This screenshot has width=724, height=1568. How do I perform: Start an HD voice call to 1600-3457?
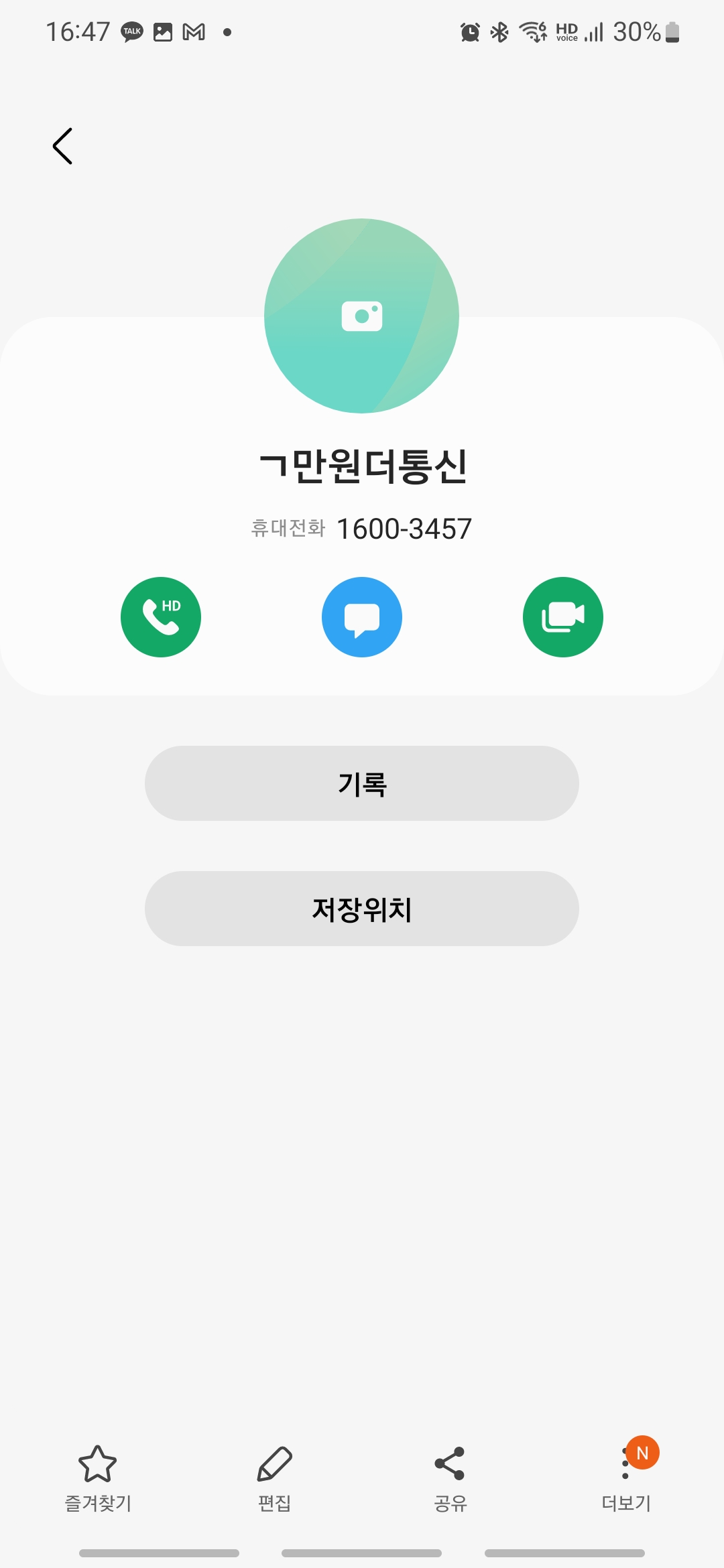[x=161, y=617]
